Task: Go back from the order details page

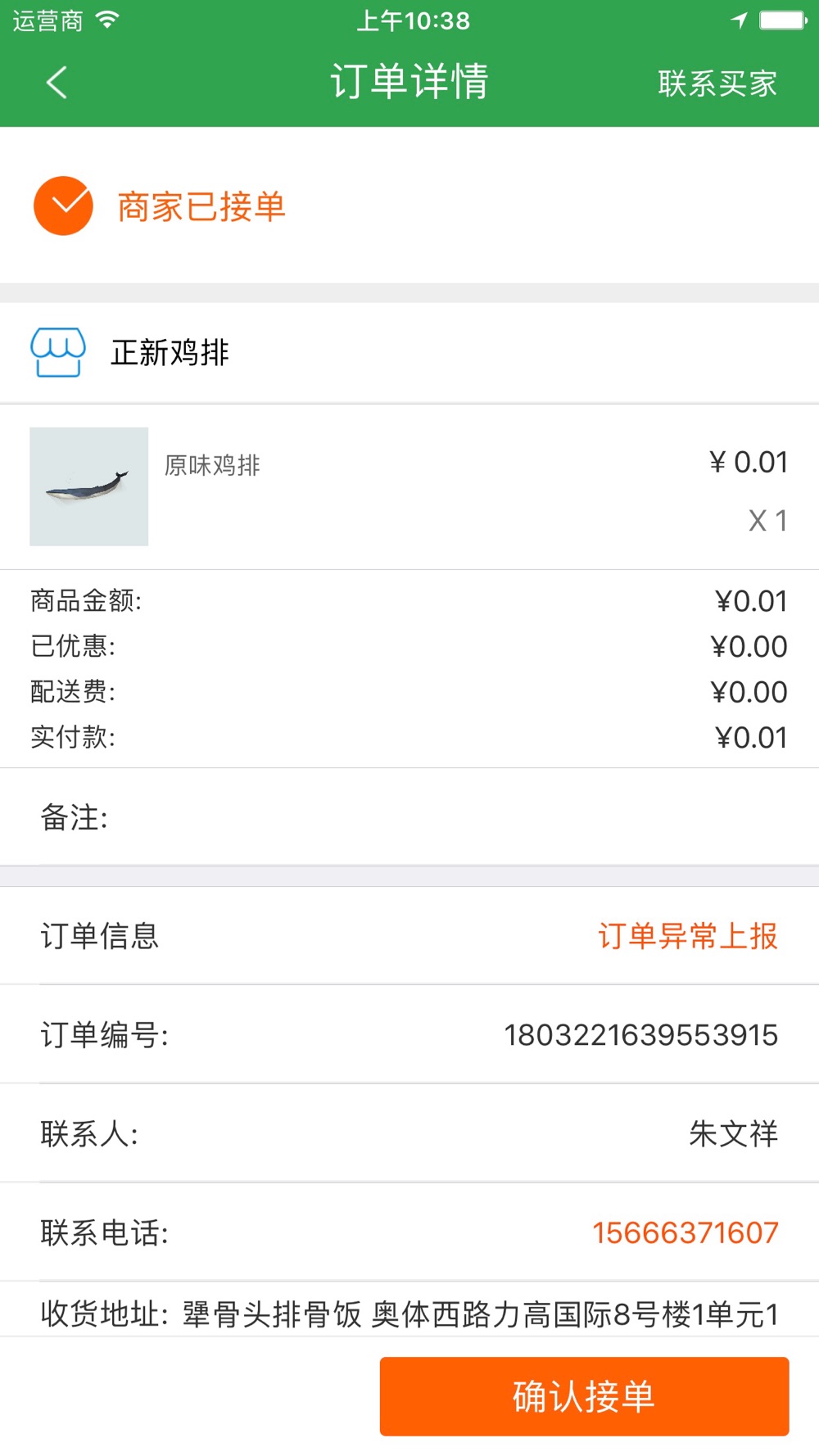Action: pos(57,83)
